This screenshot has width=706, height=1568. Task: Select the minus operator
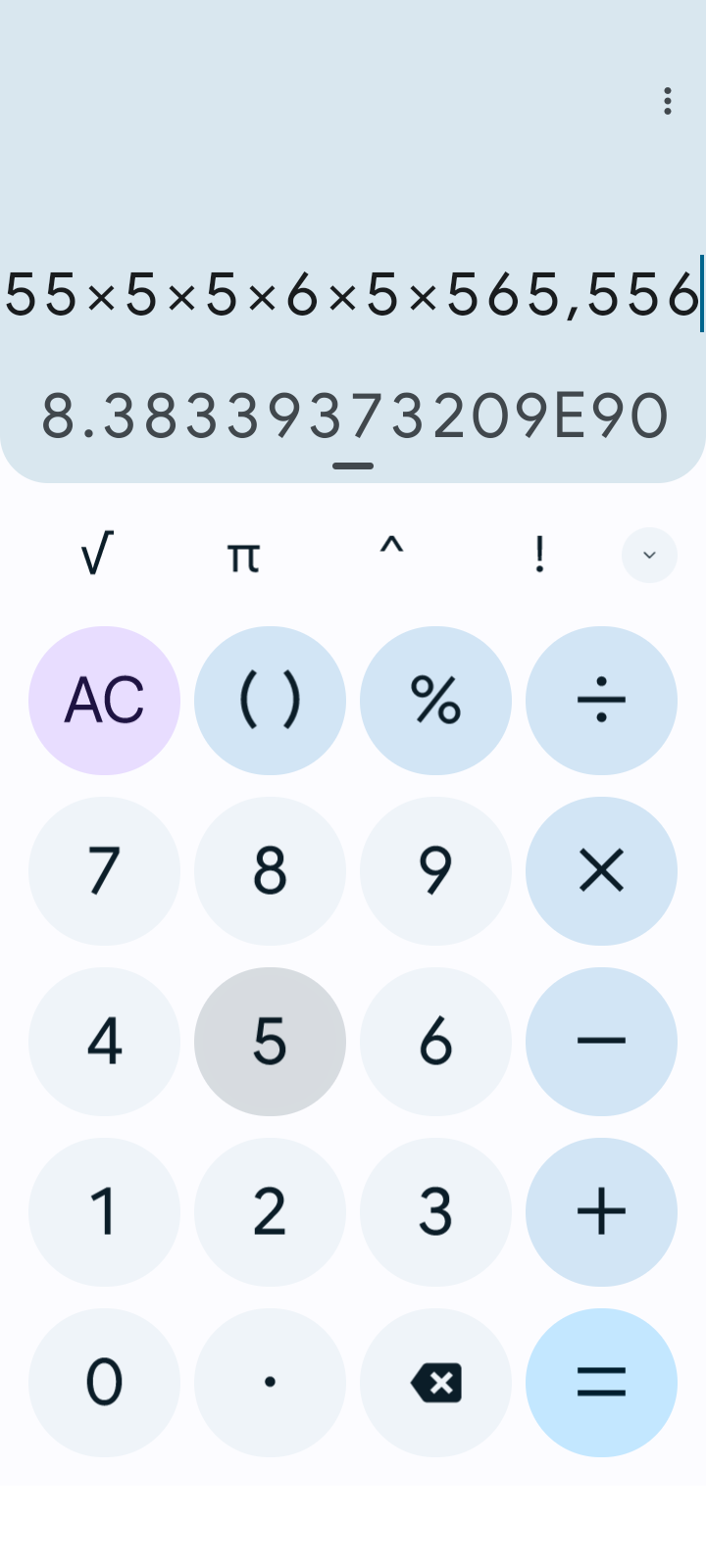pyautogui.click(x=601, y=1041)
